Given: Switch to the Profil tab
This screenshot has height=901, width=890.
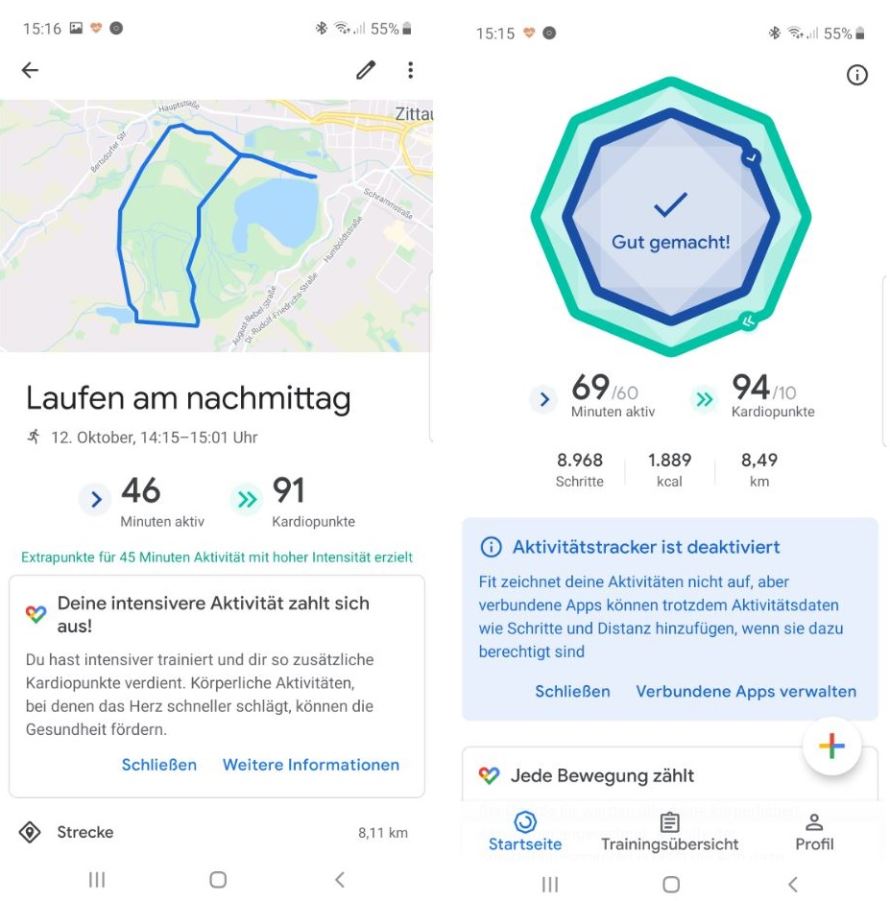Looking at the screenshot, I should (x=814, y=832).
